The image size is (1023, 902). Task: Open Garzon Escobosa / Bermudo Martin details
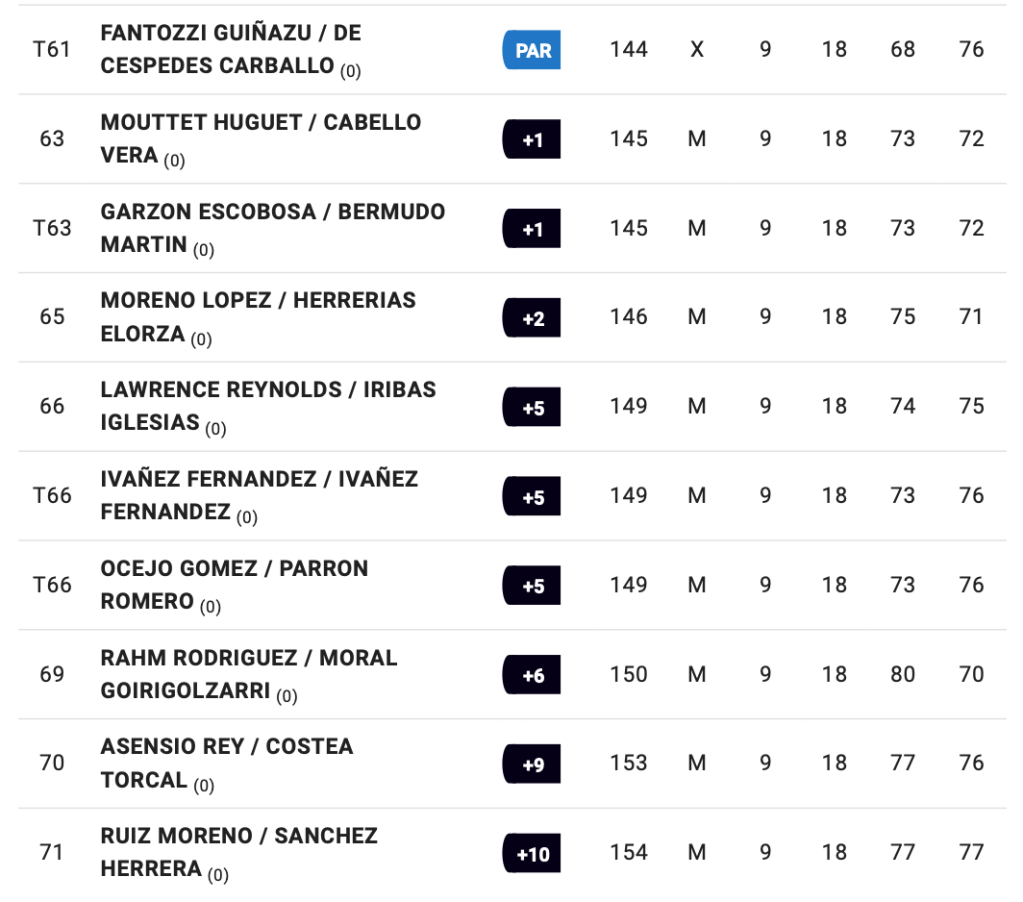pos(272,227)
